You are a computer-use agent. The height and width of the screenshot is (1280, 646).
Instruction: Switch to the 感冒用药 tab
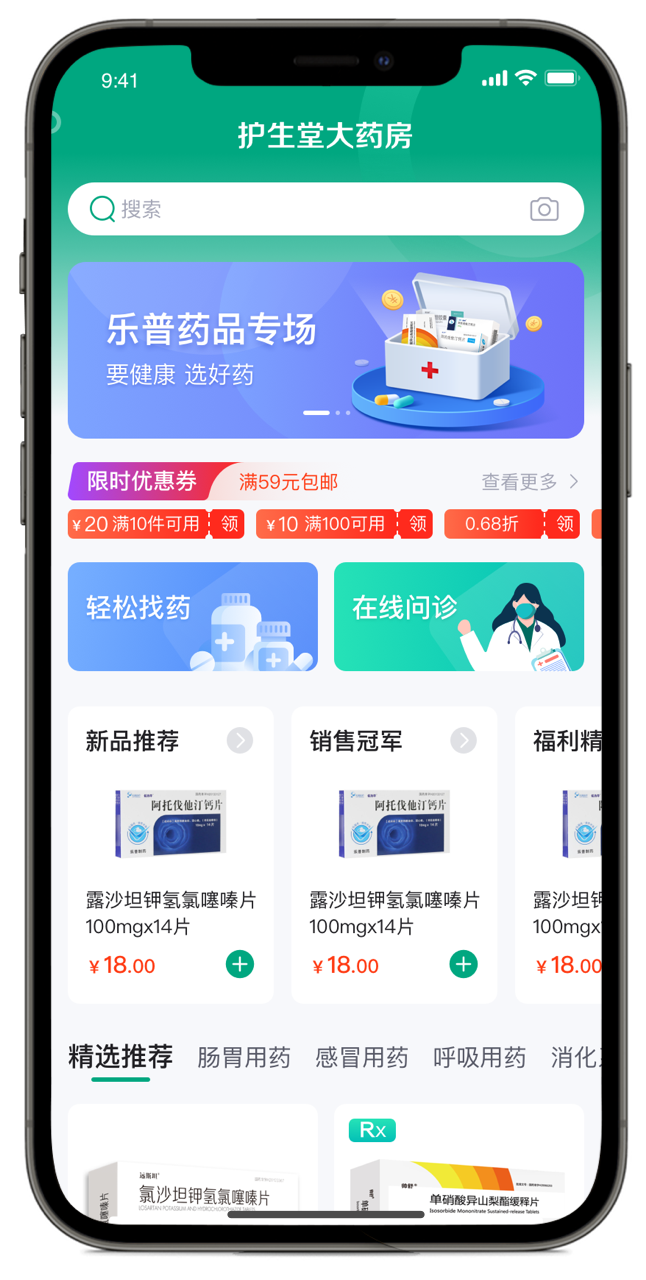[x=361, y=1058]
